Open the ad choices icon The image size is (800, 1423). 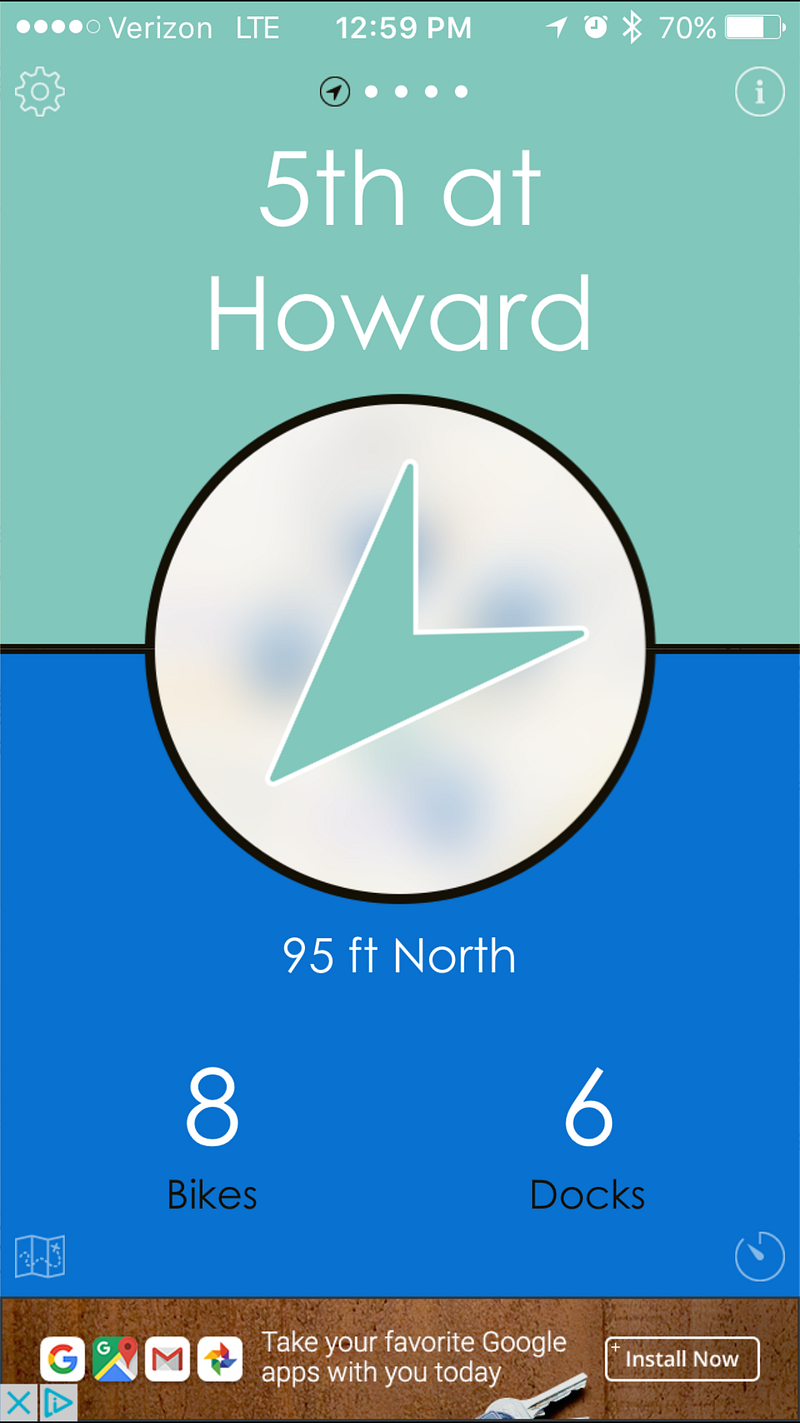point(59,1404)
